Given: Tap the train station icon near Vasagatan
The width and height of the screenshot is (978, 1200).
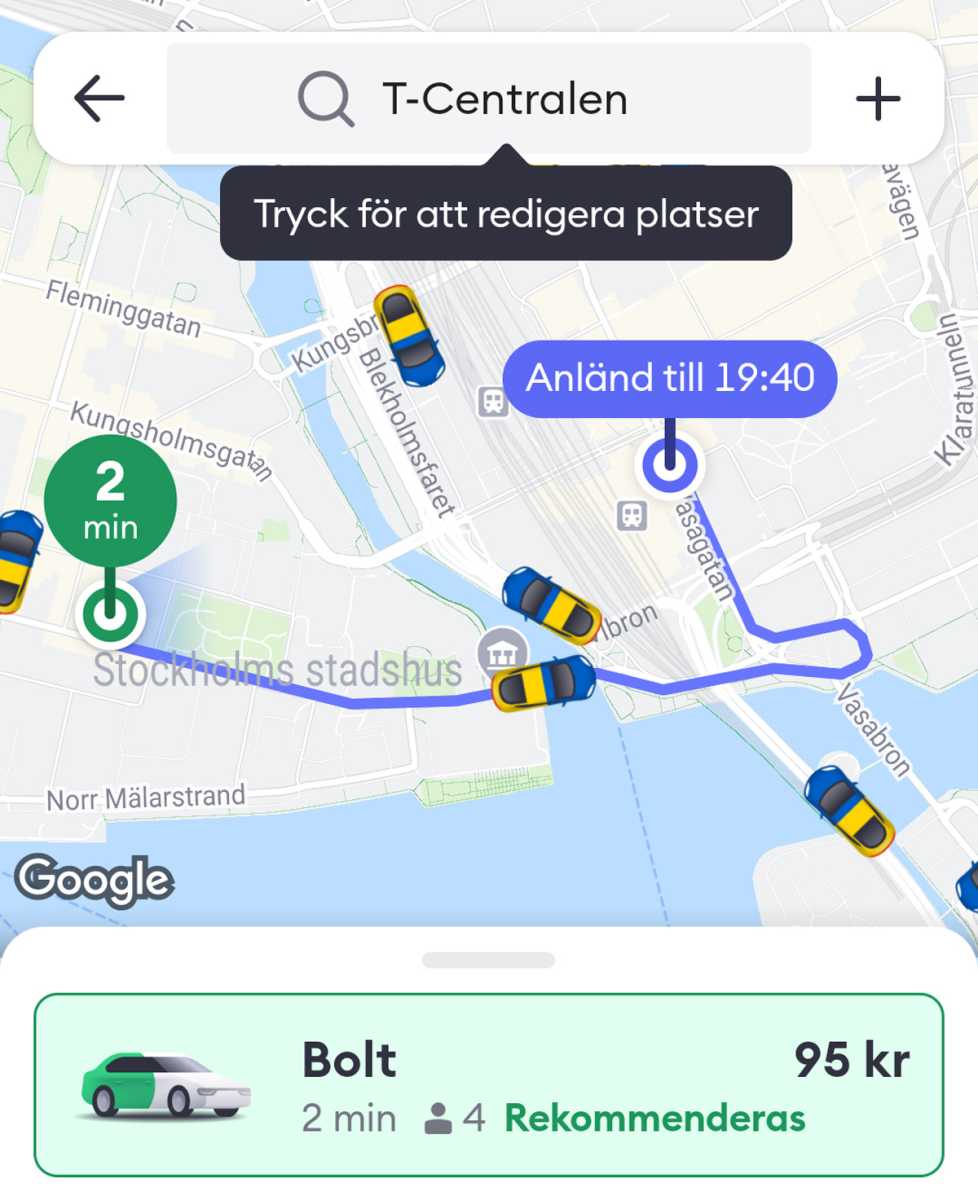Looking at the screenshot, I should [634, 517].
